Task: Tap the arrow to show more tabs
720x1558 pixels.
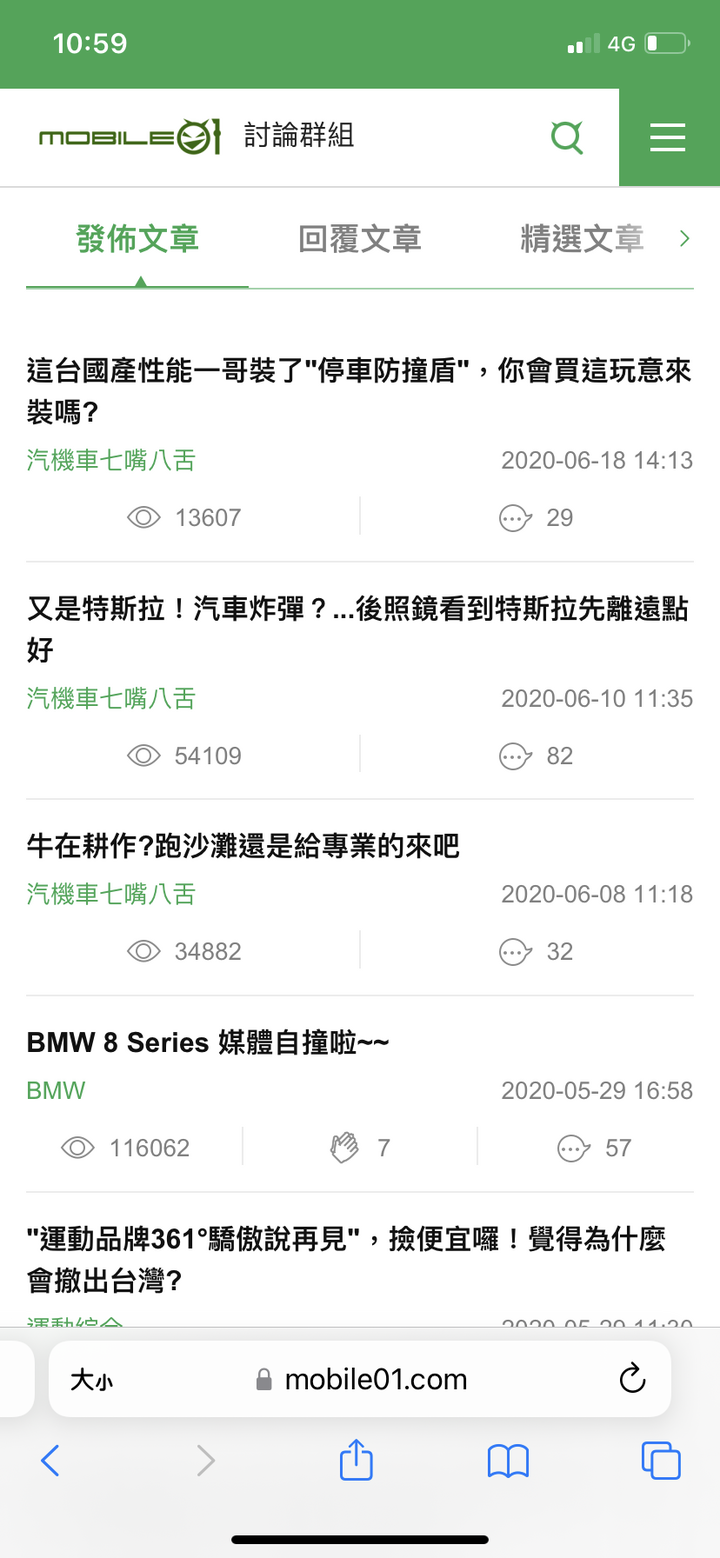Action: [x=685, y=238]
